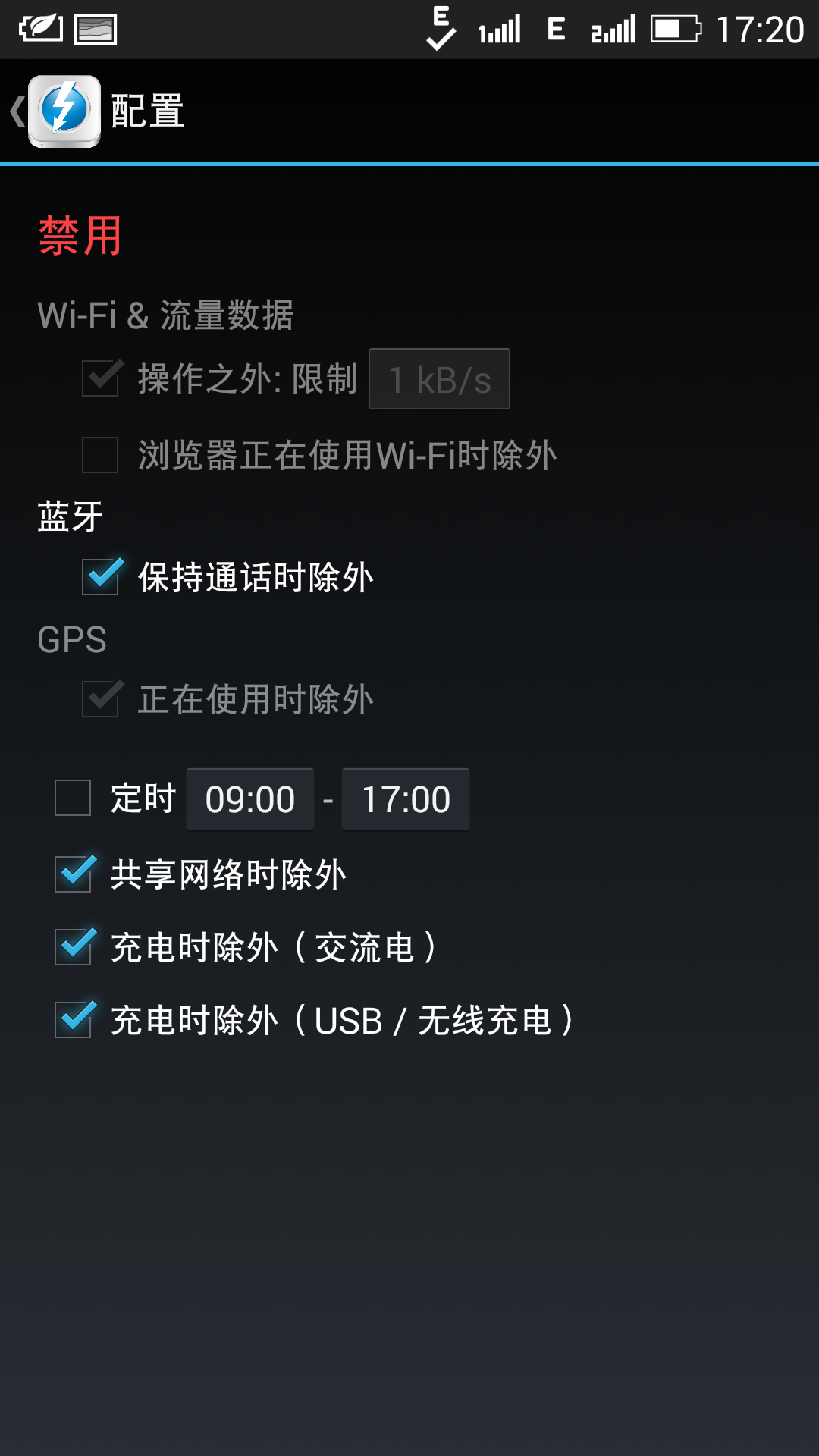Uncheck 保持通话时除外 under 蓝牙
The width and height of the screenshot is (819, 1456).
[x=101, y=577]
